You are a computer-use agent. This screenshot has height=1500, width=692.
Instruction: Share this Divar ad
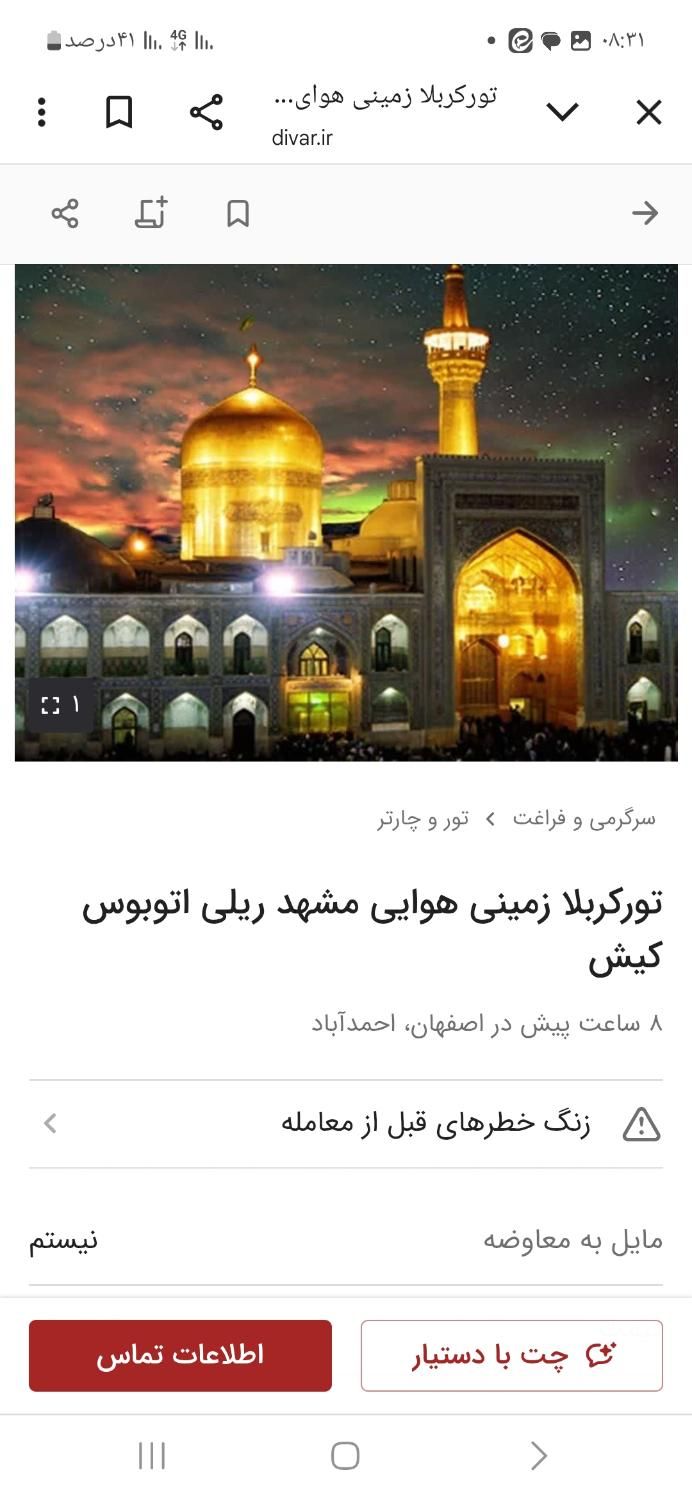tap(65, 213)
